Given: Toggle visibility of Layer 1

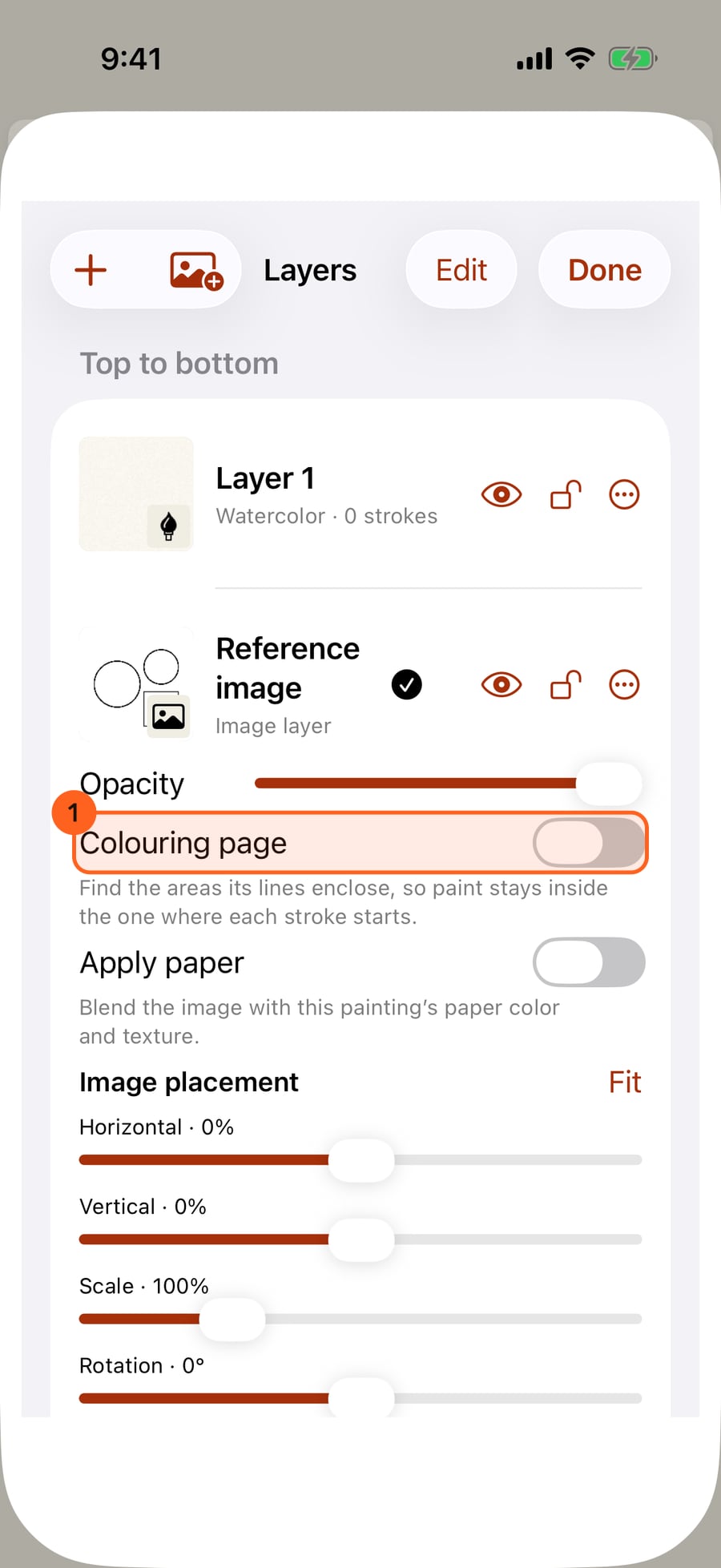Looking at the screenshot, I should (501, 494).
